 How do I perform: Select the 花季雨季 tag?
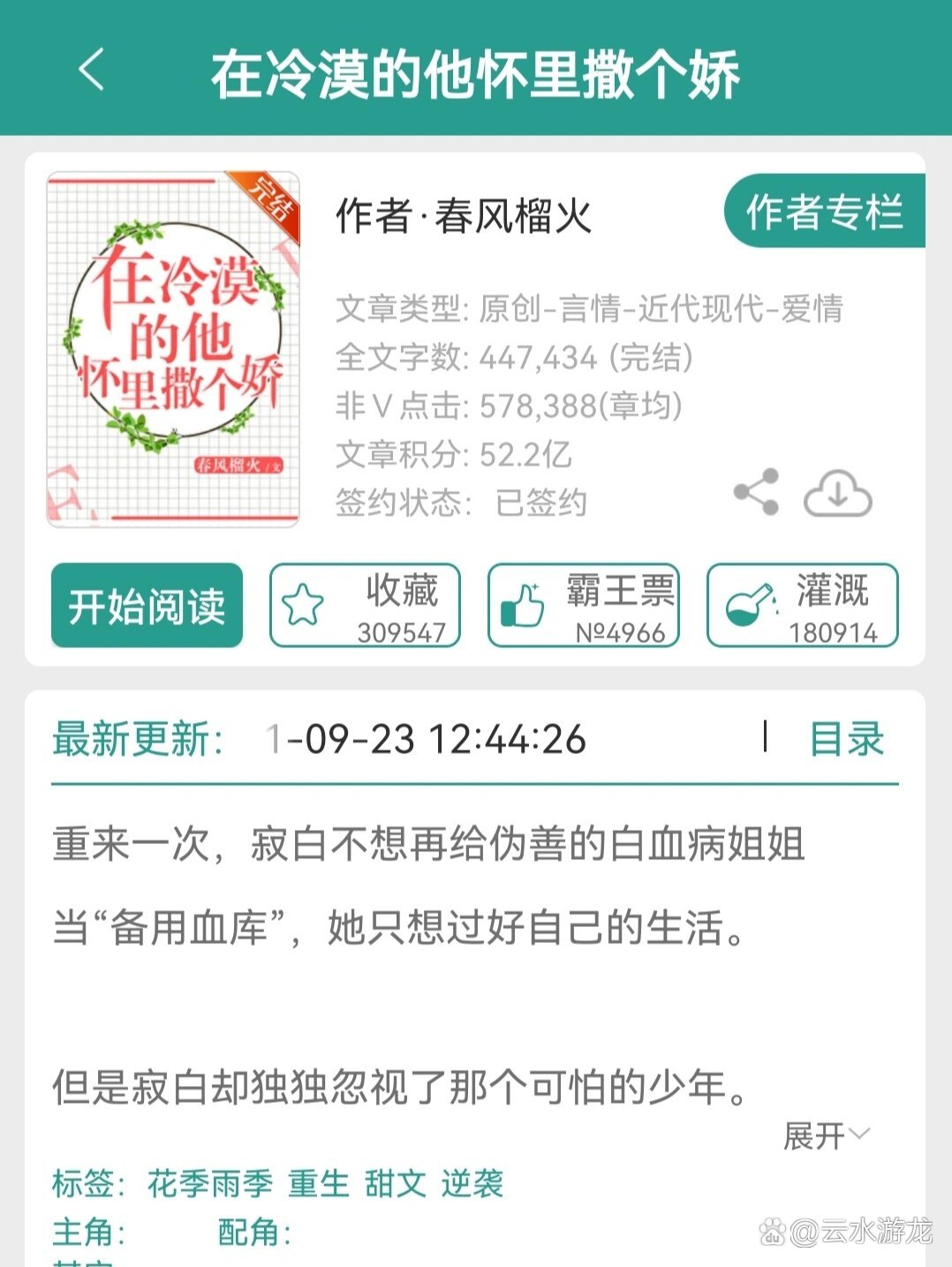point(210,1184)
